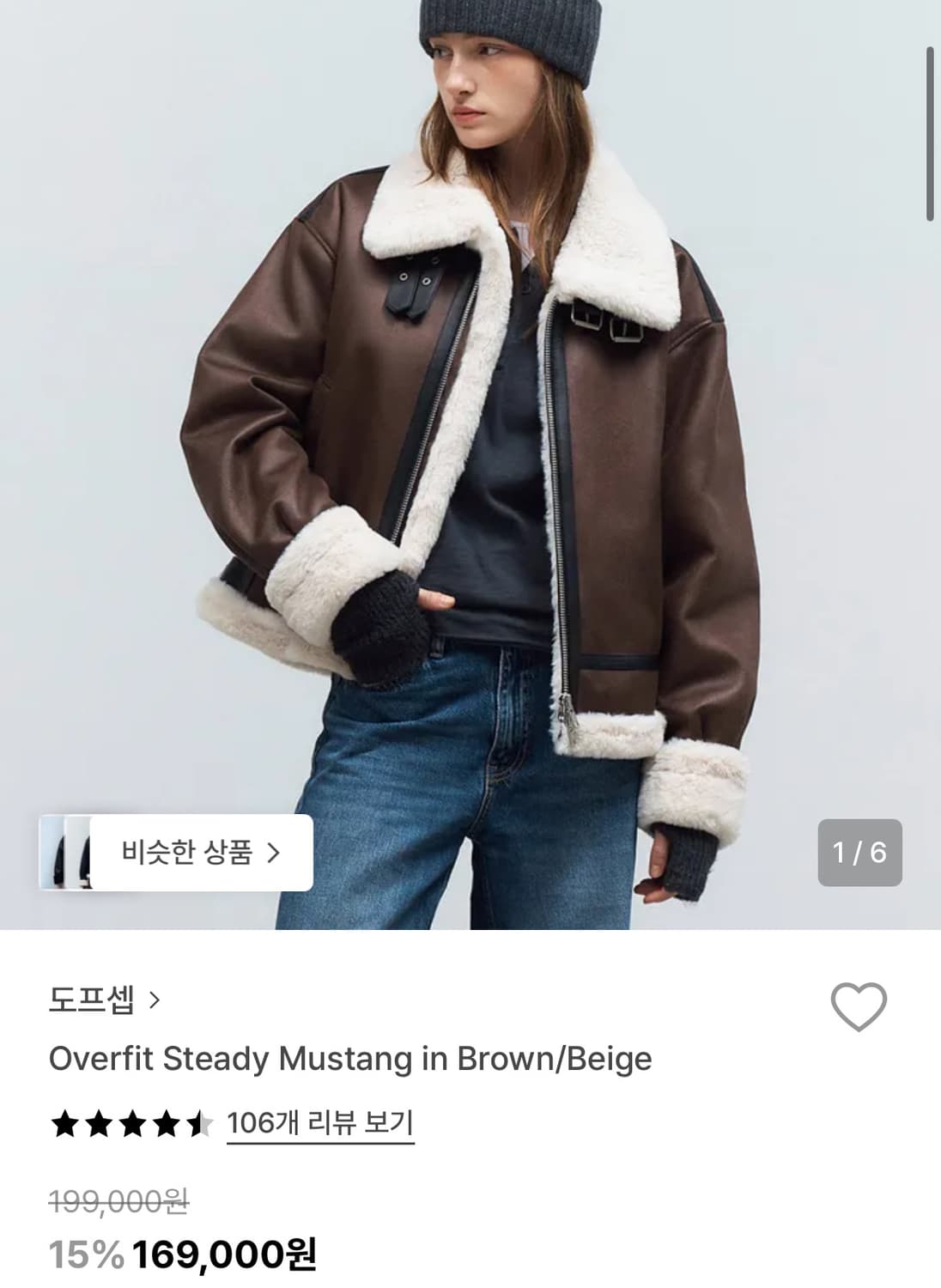The image size is (941, 1288).
Task: Select the third star of the rating
Action: (x=131, y=1121)
